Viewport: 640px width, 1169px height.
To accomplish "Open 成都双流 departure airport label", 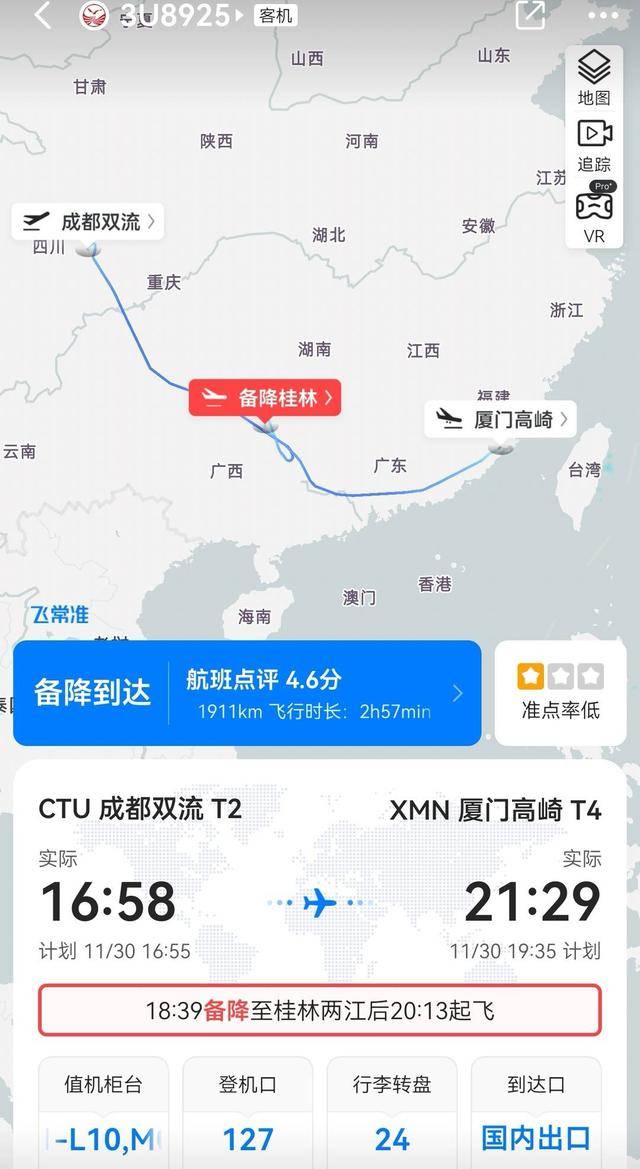I will point(88,221).
